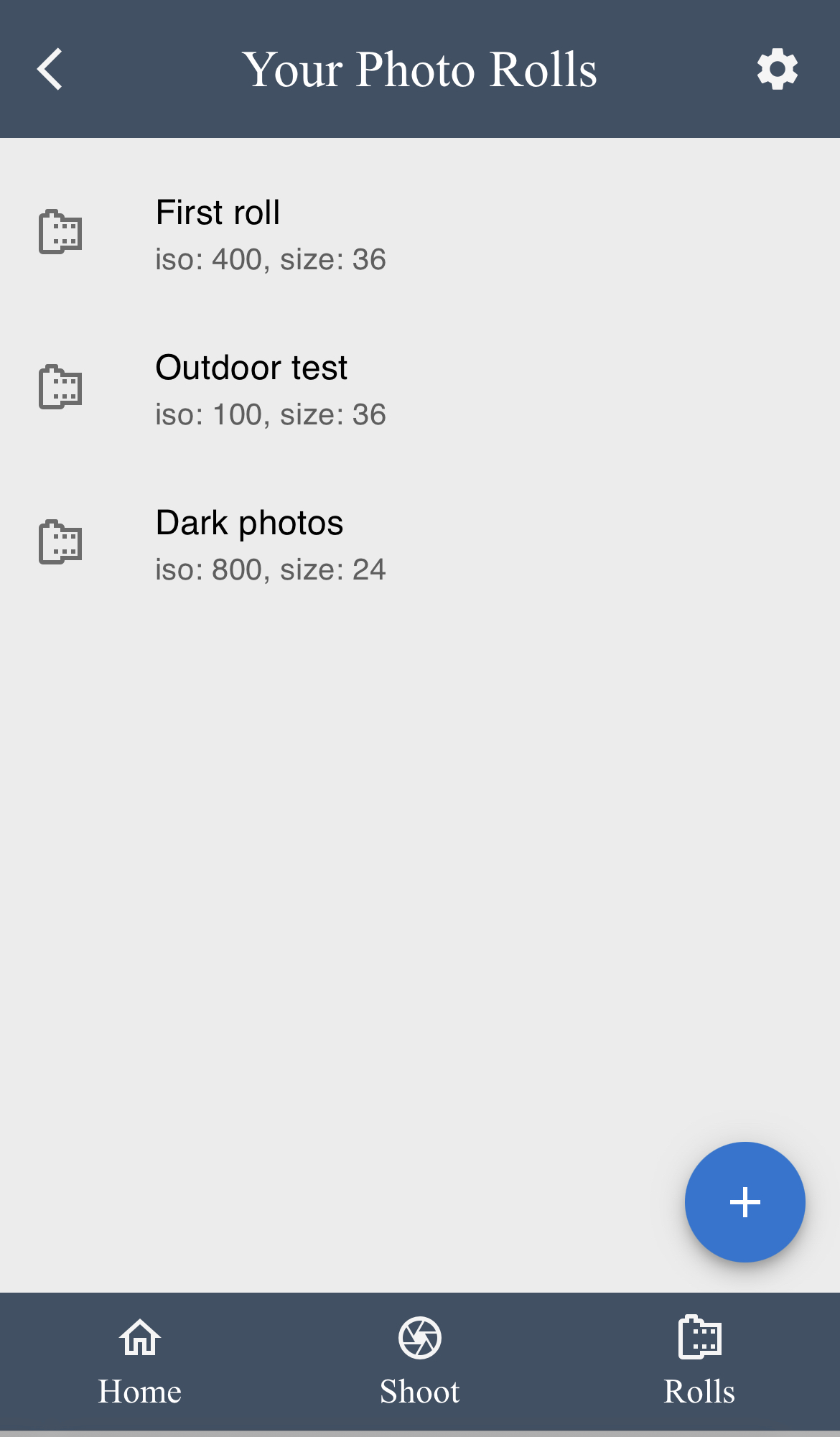Switch to the Home tab
The width and height of the screenshot is (840, 1437).
tap(139, 1390)
